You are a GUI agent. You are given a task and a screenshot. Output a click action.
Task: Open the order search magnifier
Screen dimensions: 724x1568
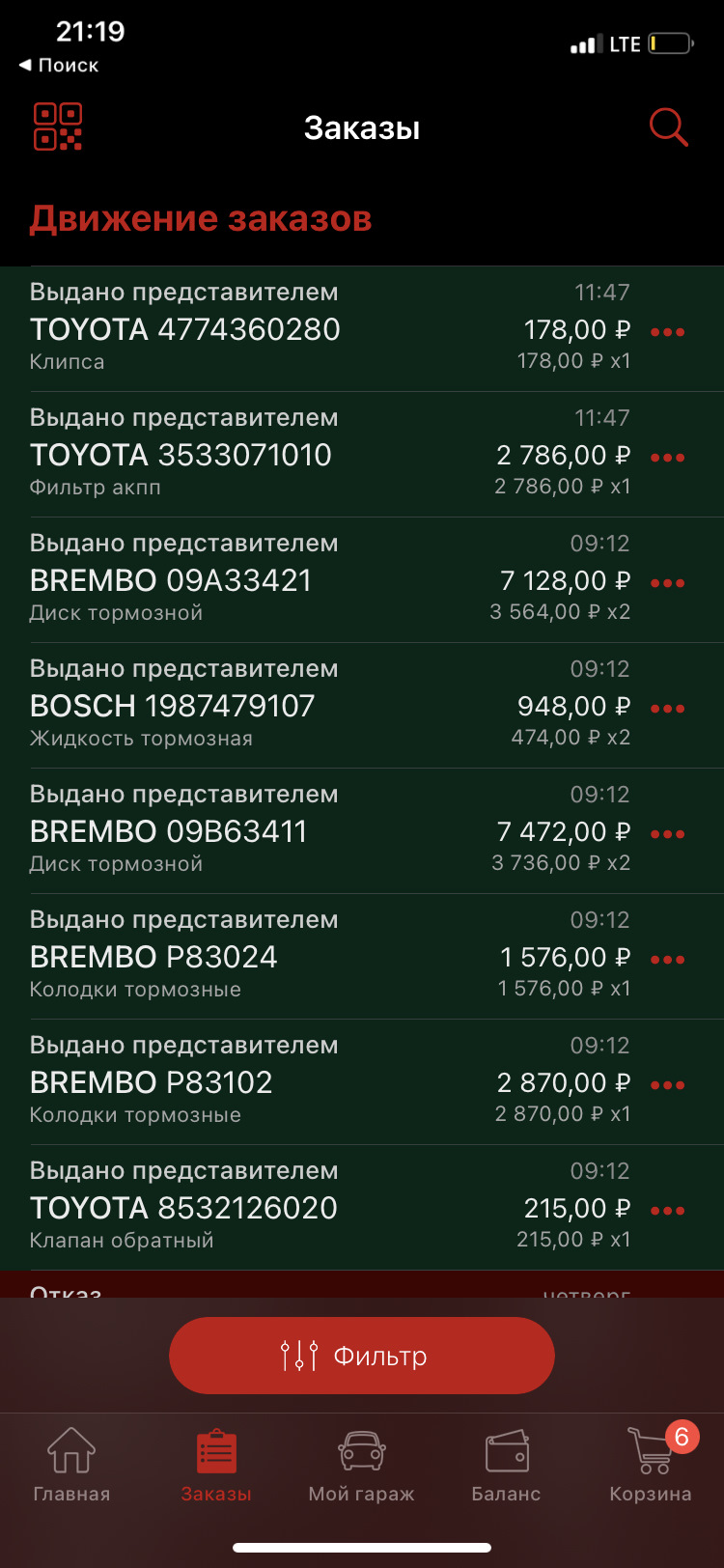[668, 127]
